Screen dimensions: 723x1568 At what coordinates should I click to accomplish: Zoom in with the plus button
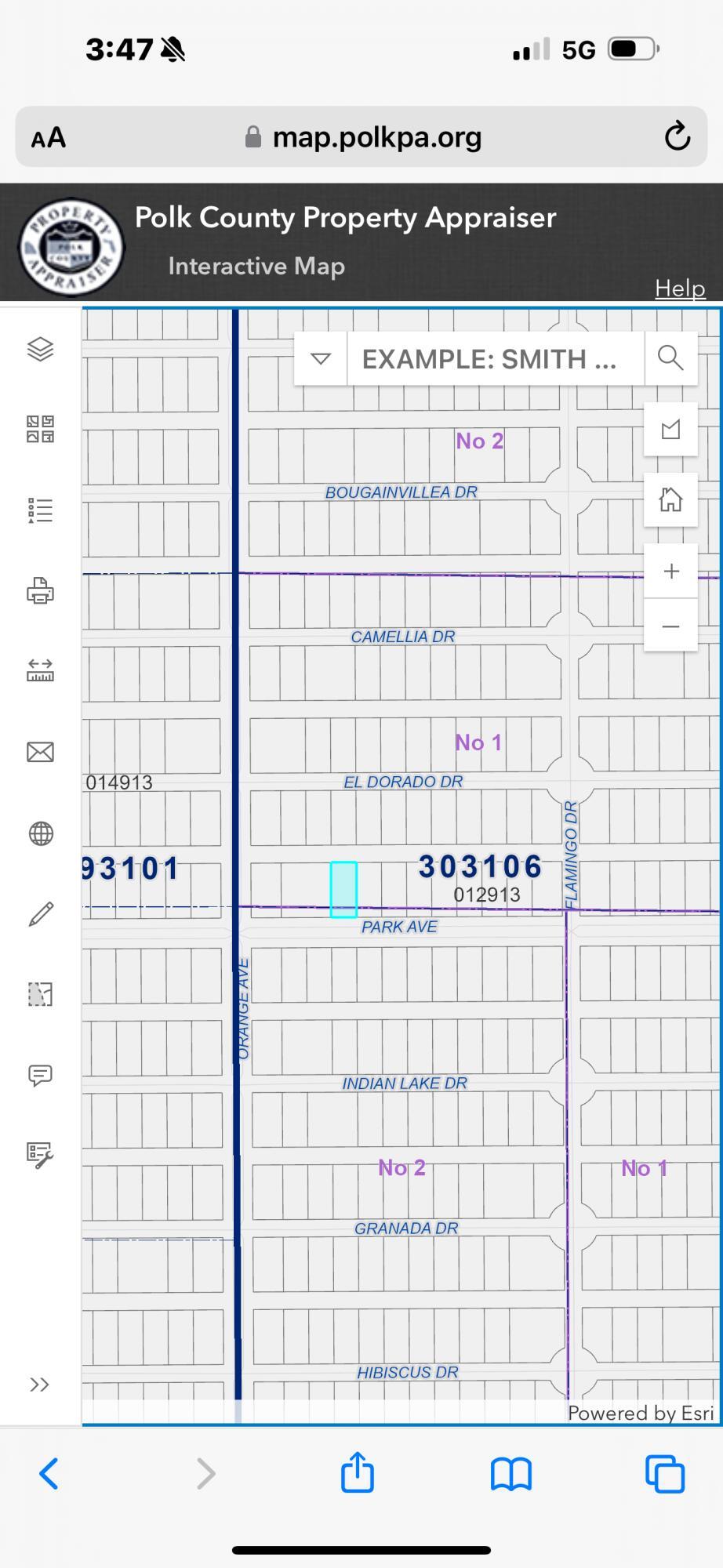pos(670,571)
